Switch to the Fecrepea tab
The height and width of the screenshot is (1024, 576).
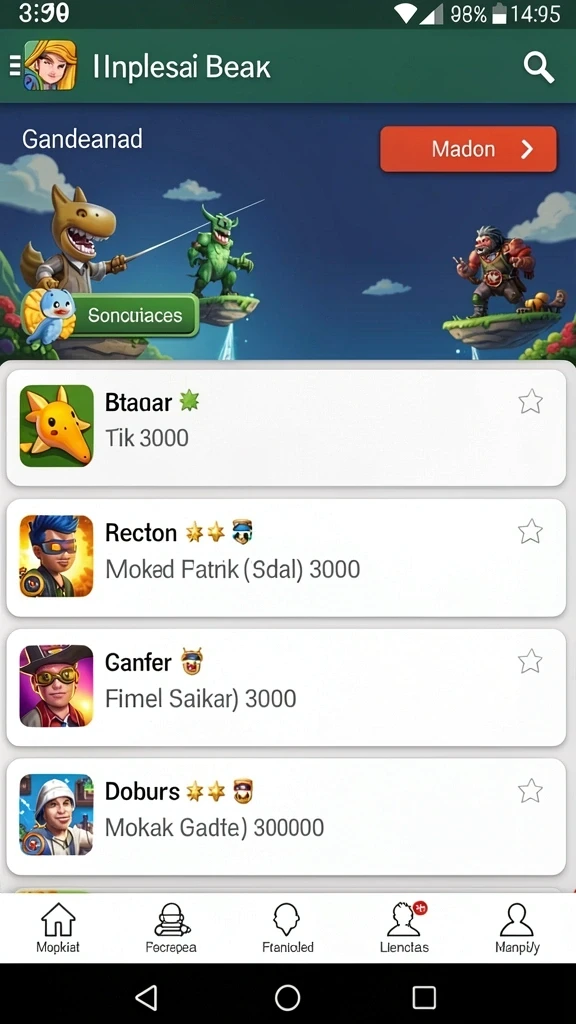pyautogui.click(x=171, y=928)
